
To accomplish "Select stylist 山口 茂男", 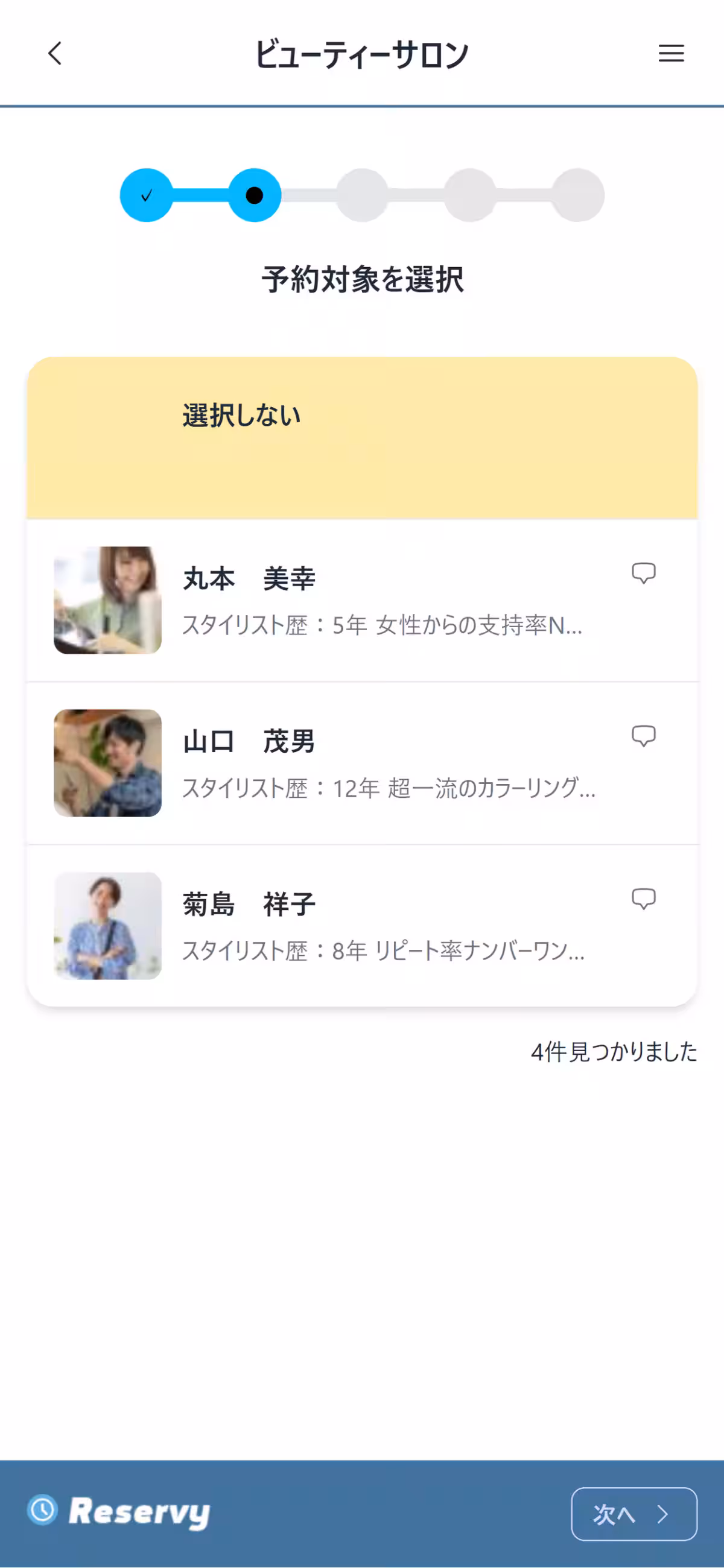I will [x=361, y=764].
